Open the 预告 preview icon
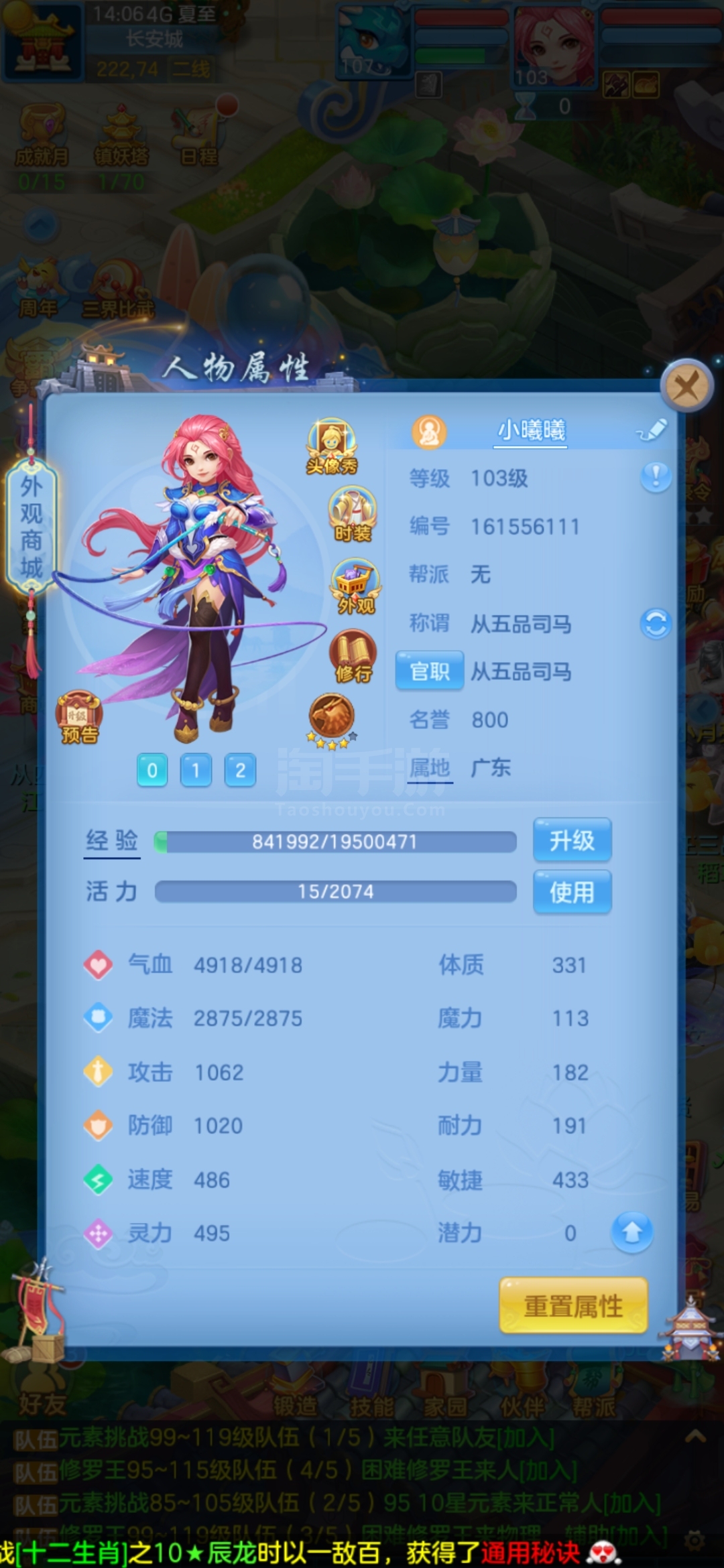The image size is (724, 1568). click(x=79, y=718)
